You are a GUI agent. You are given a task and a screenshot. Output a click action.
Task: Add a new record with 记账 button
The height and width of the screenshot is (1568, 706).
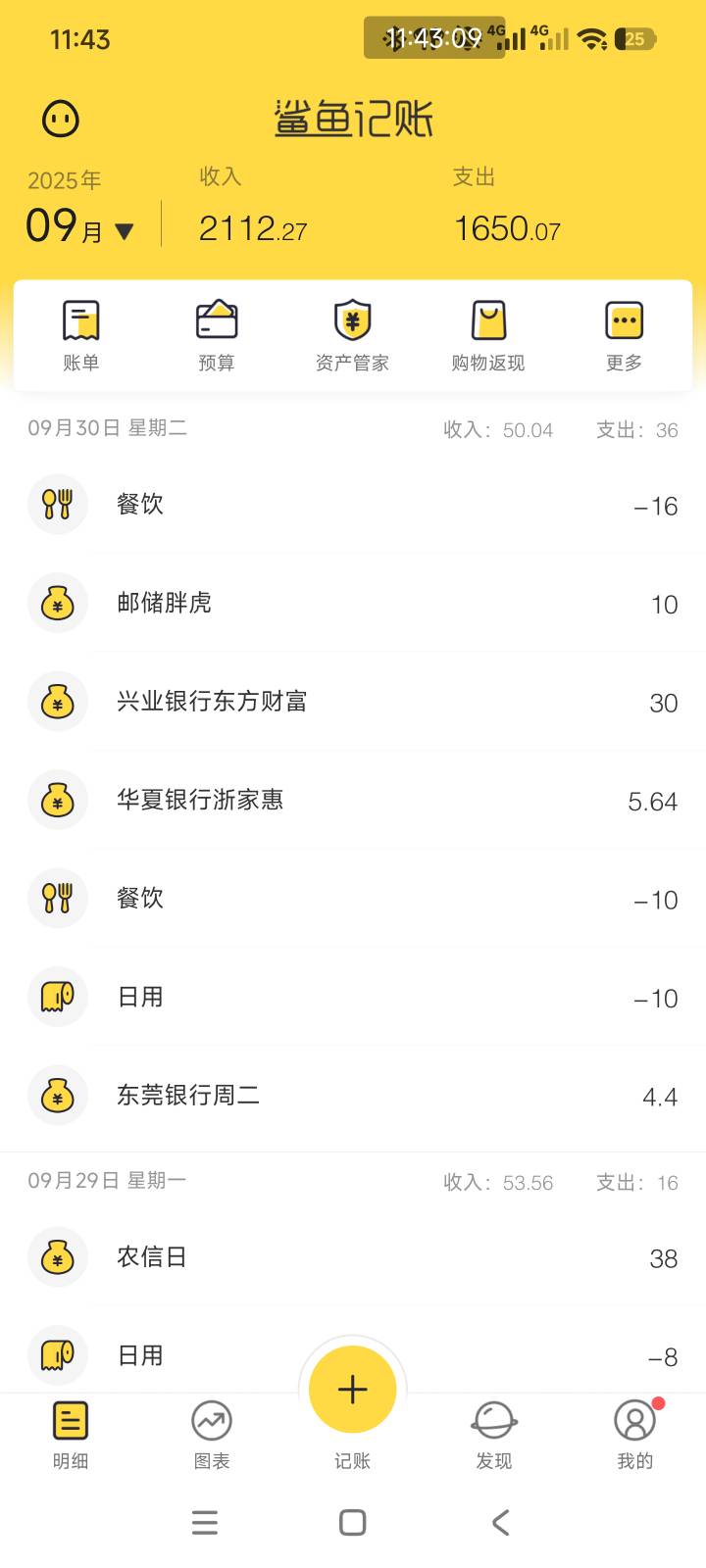[x=352, y=1390]
